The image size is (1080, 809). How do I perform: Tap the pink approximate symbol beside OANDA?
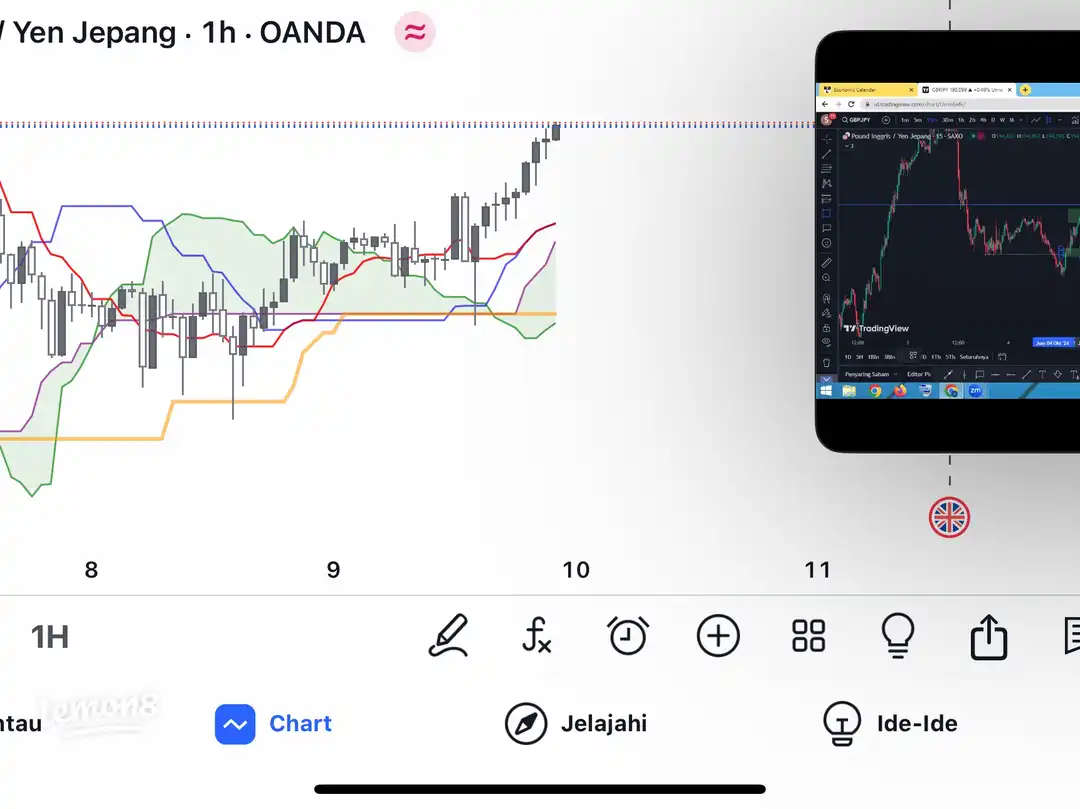point(414,33)
